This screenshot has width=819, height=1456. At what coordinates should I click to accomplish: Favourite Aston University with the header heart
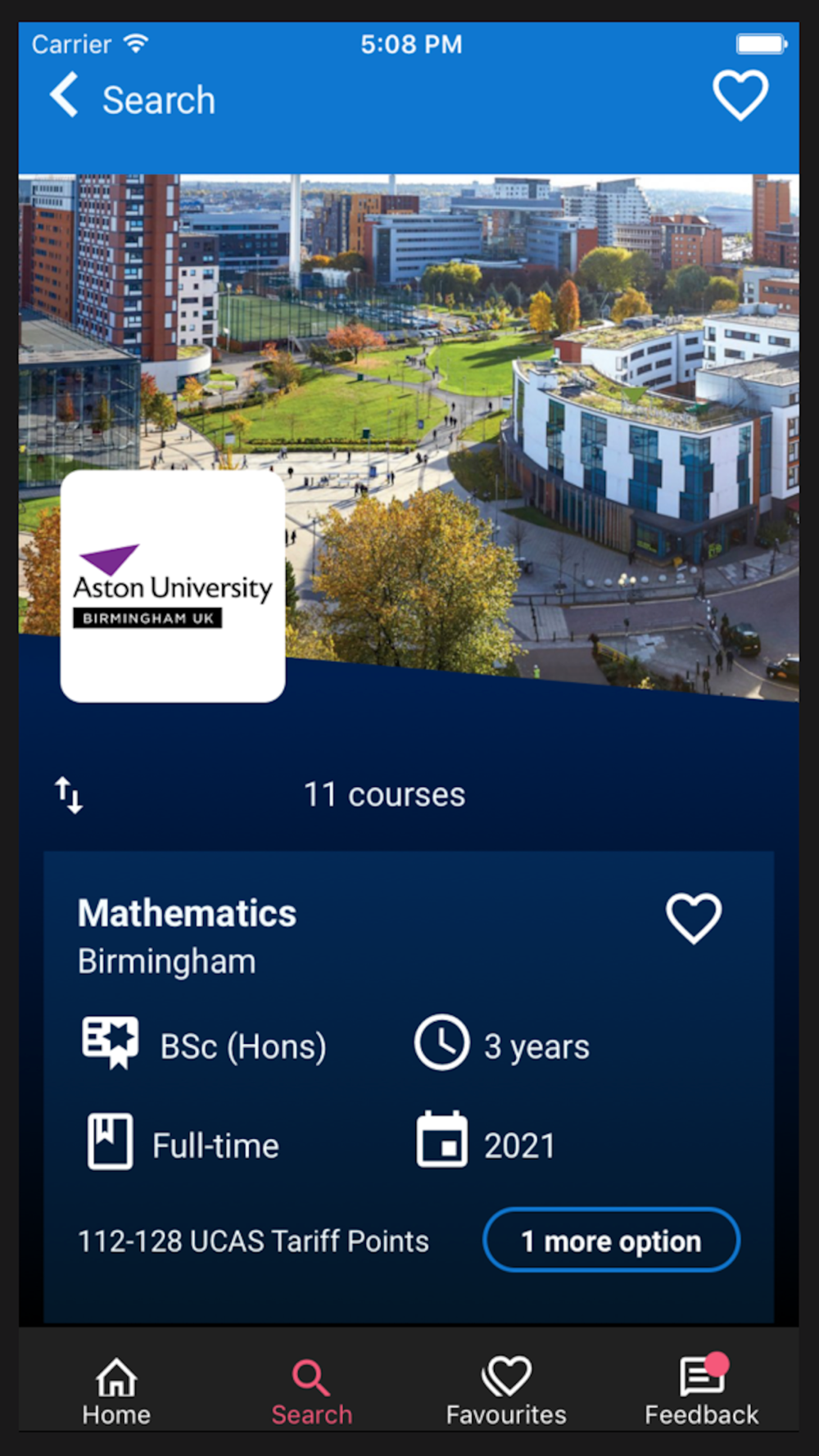tap(740, 95)
